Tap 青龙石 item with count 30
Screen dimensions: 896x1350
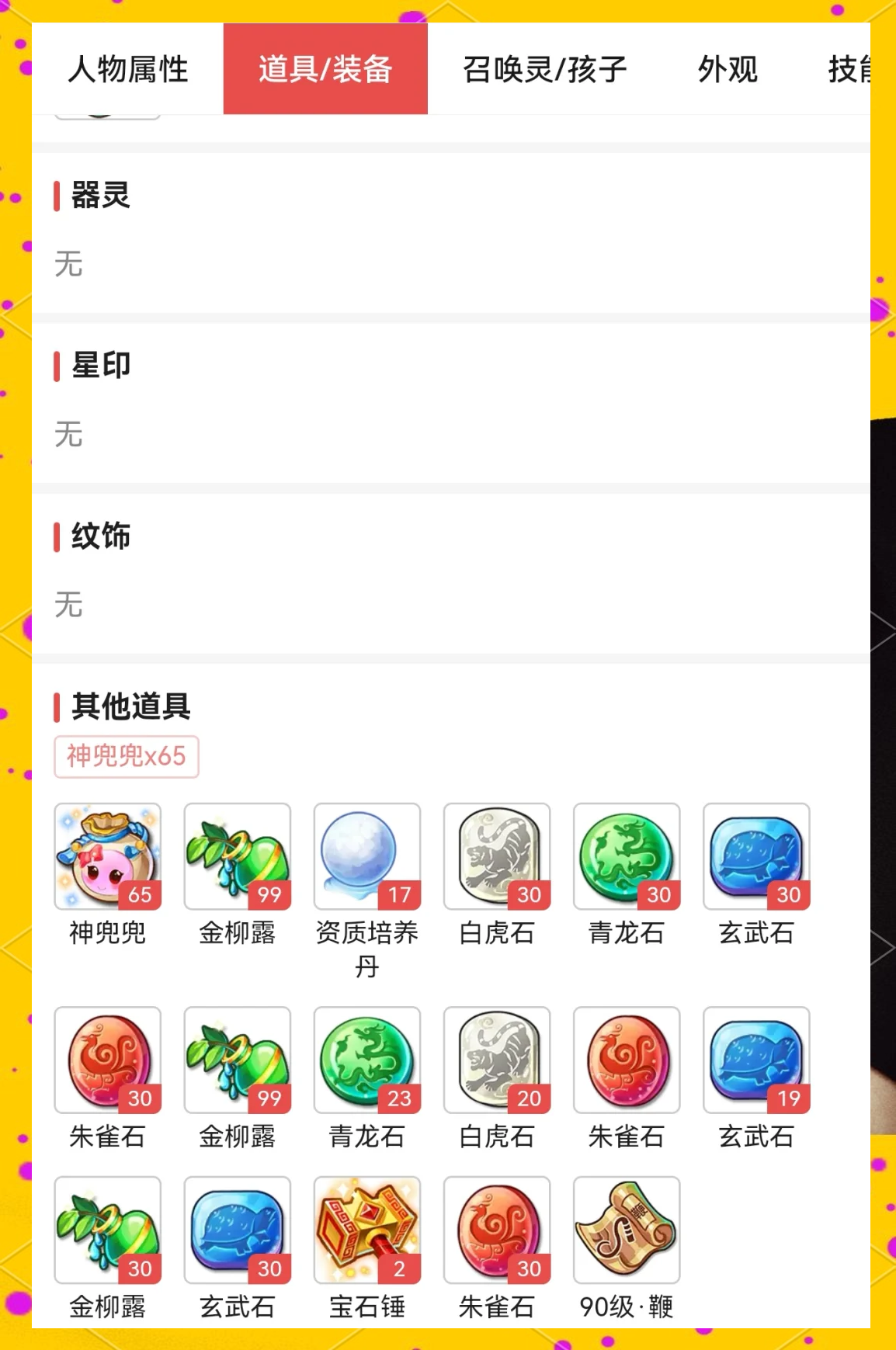627,856
